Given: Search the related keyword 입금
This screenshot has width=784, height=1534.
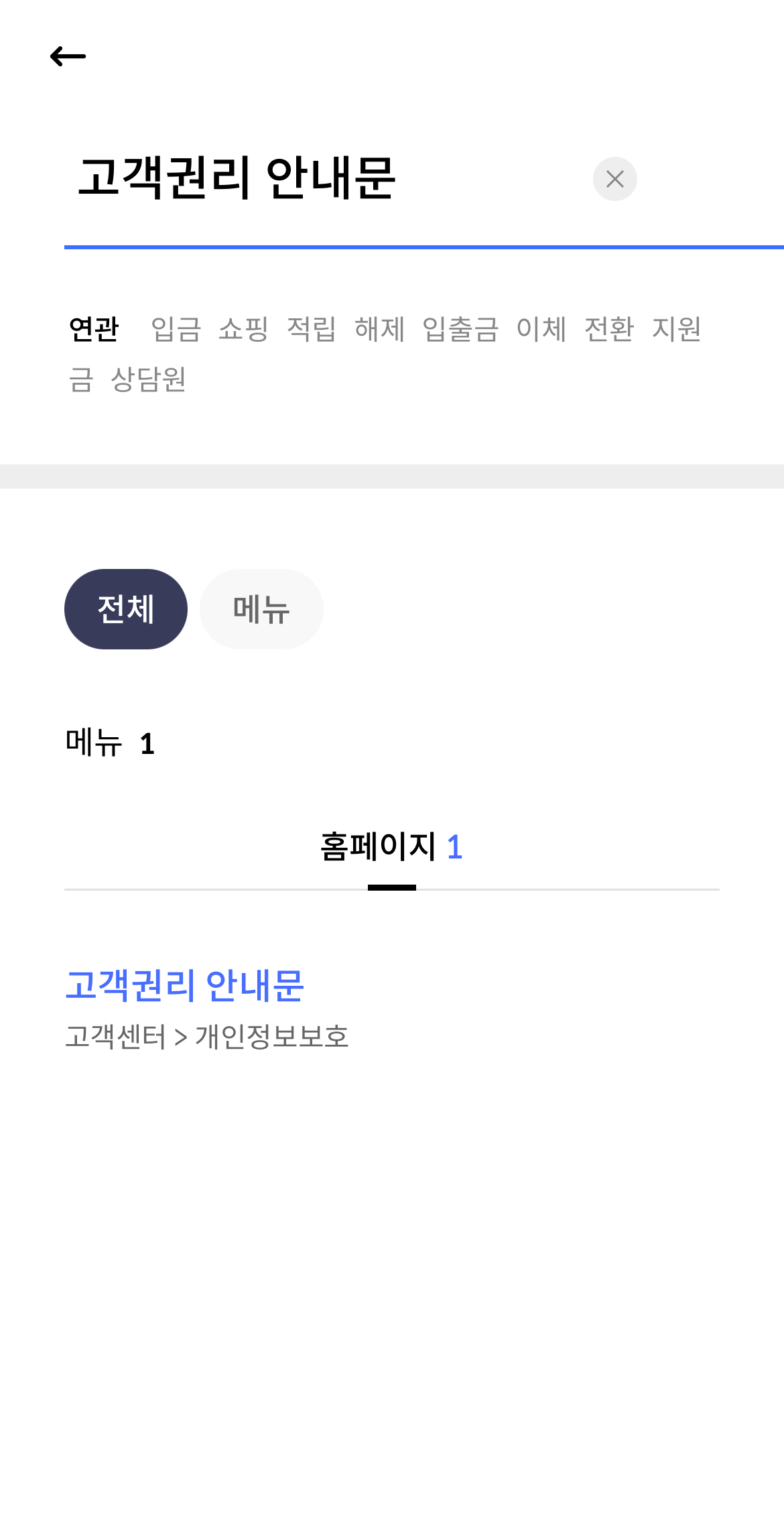Looking at the screenshot, I should 176,330.
